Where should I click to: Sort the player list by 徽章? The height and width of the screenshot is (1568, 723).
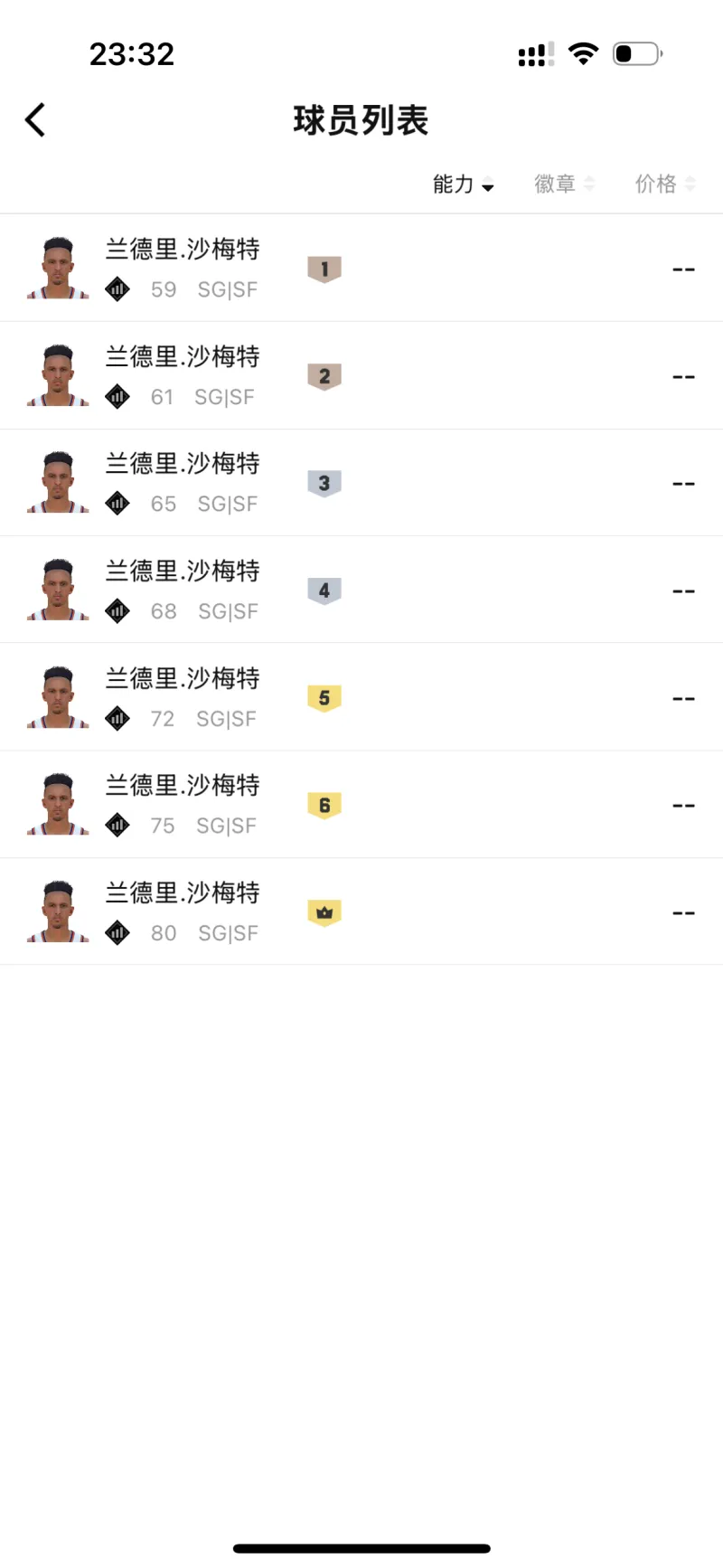(564, 184)
